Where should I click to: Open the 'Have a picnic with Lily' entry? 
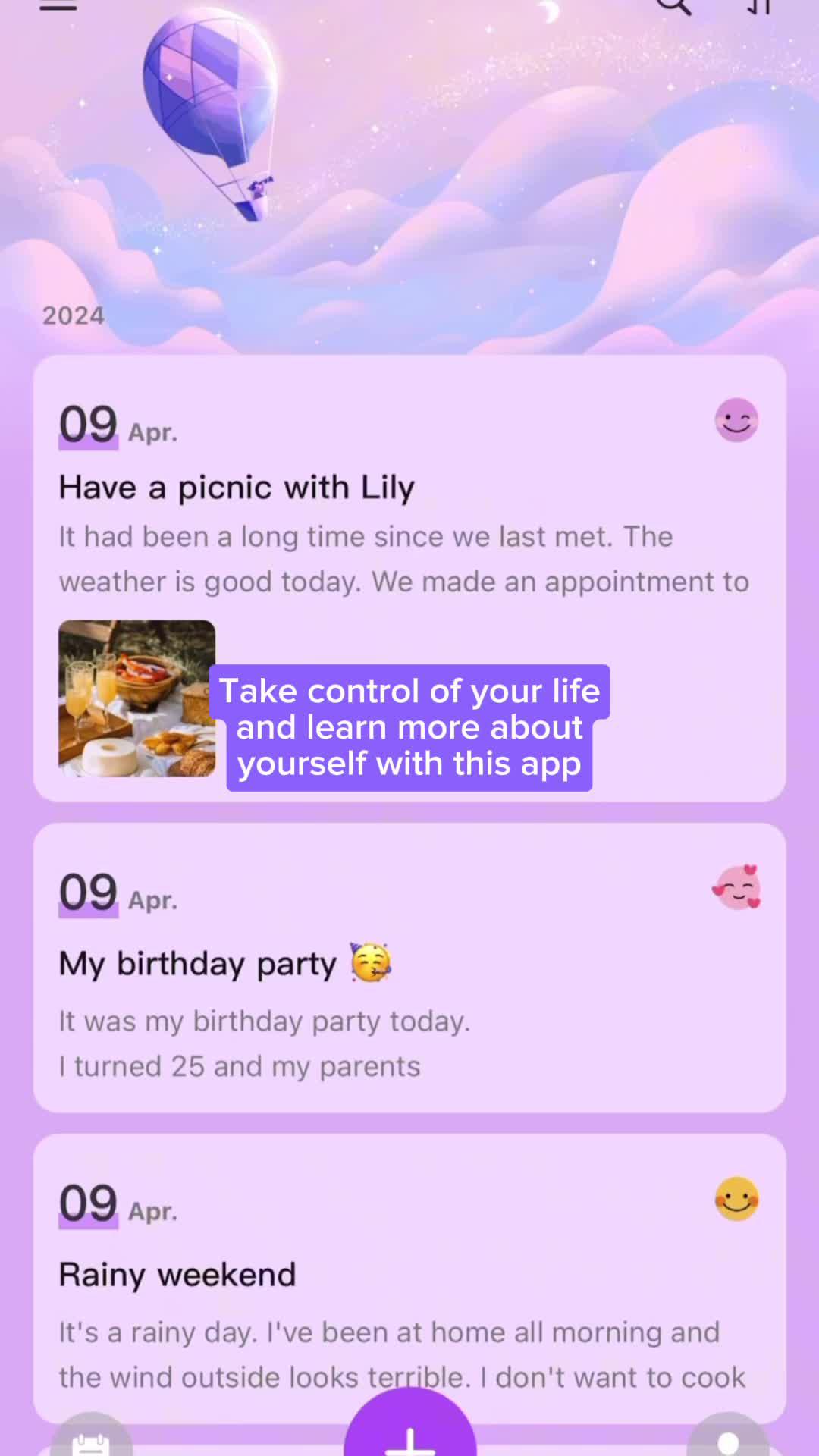(237, 487)
